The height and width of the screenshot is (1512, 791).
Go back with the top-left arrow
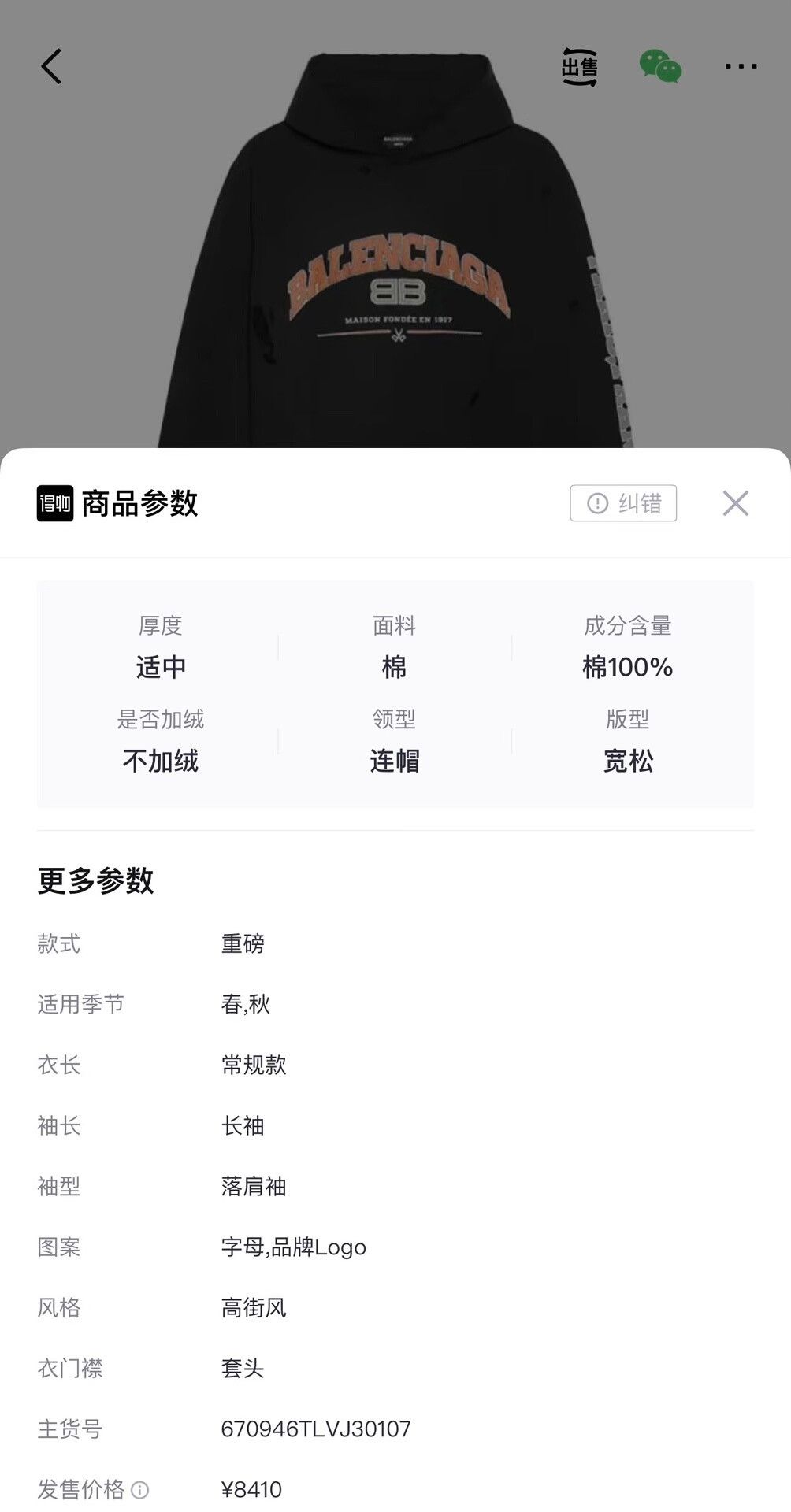pos(51,66)
